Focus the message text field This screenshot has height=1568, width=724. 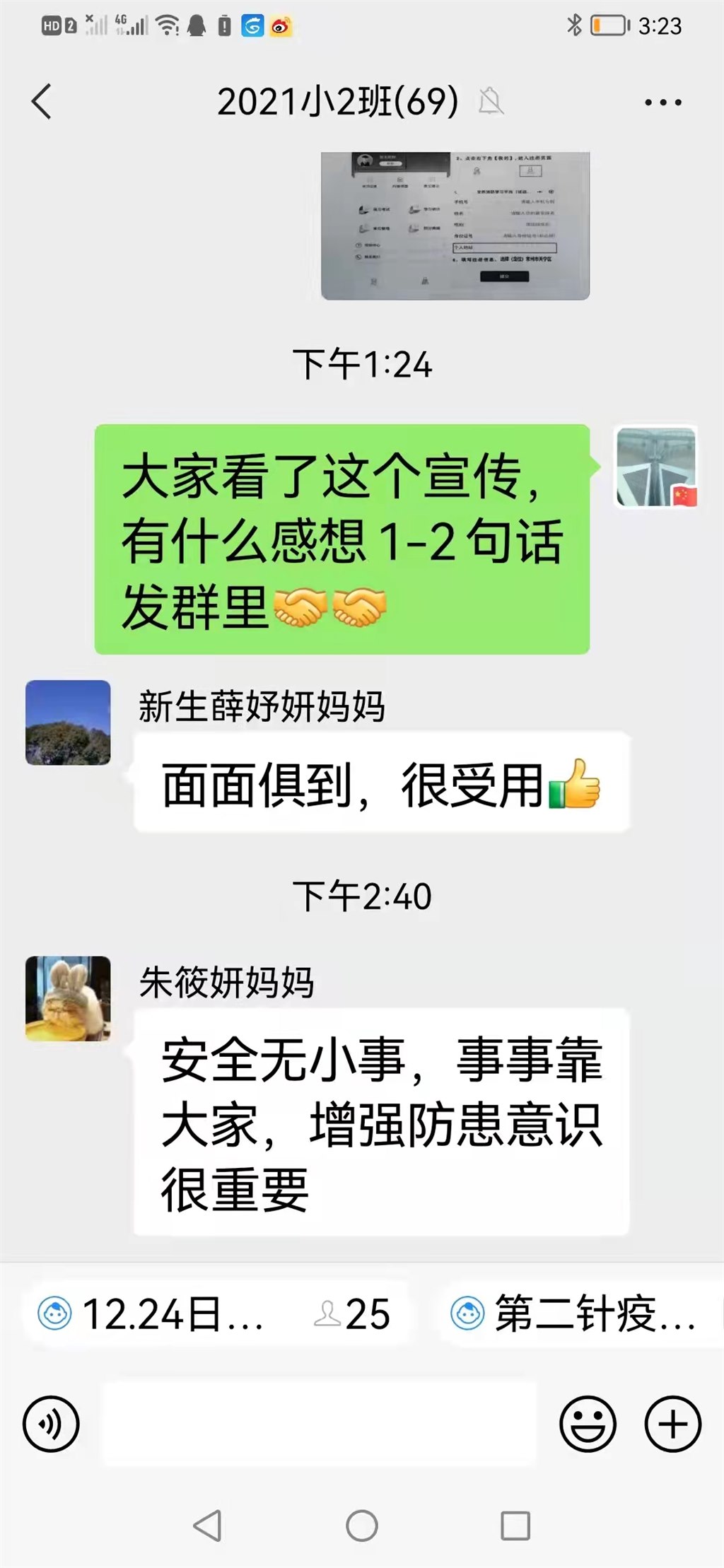point(320,1424)
